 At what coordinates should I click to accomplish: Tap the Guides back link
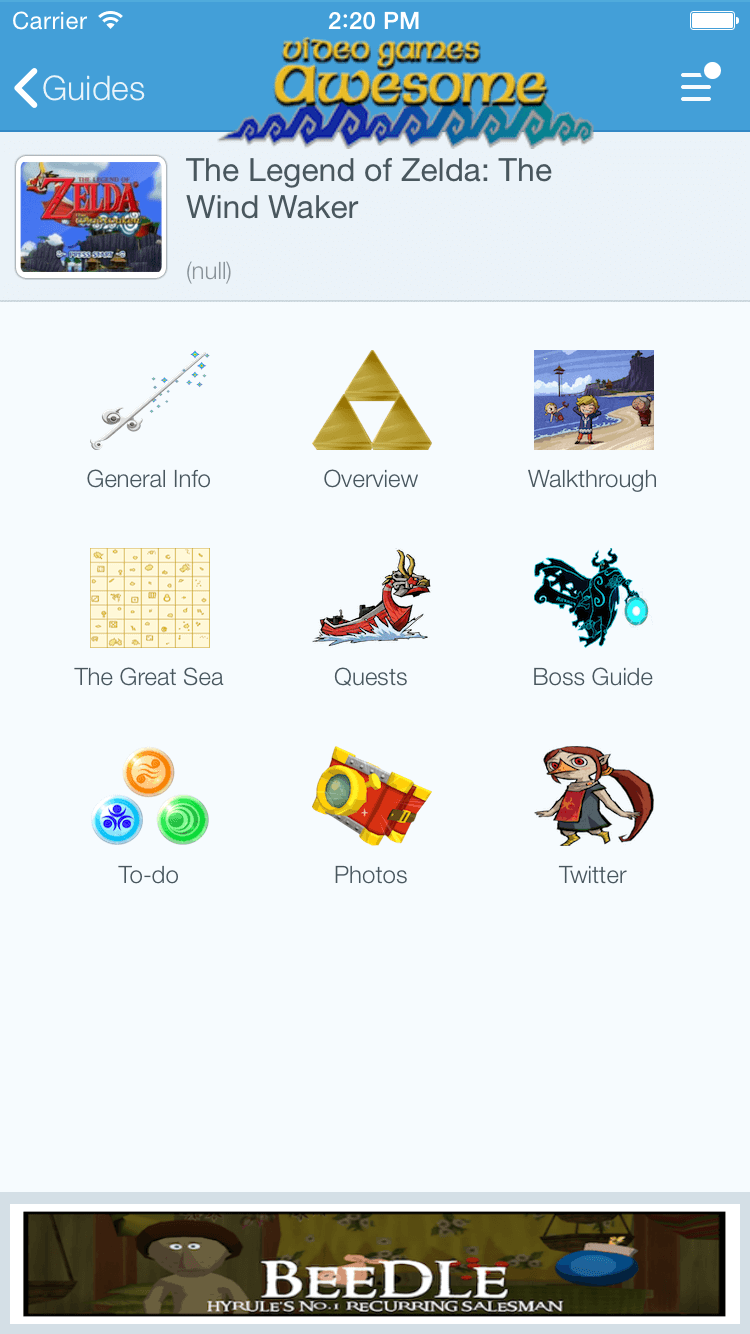coord(92,88)
